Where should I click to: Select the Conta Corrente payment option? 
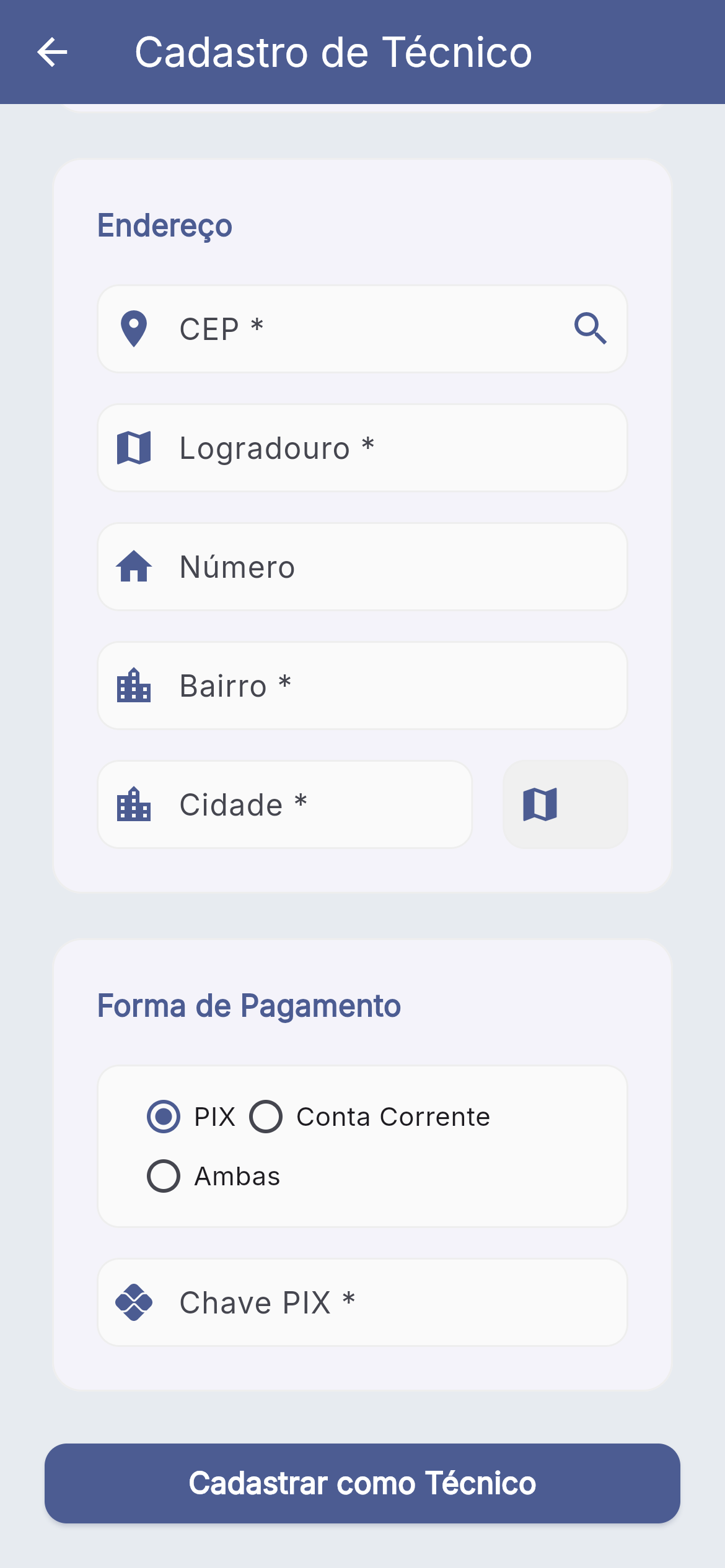coord(265,1117)
